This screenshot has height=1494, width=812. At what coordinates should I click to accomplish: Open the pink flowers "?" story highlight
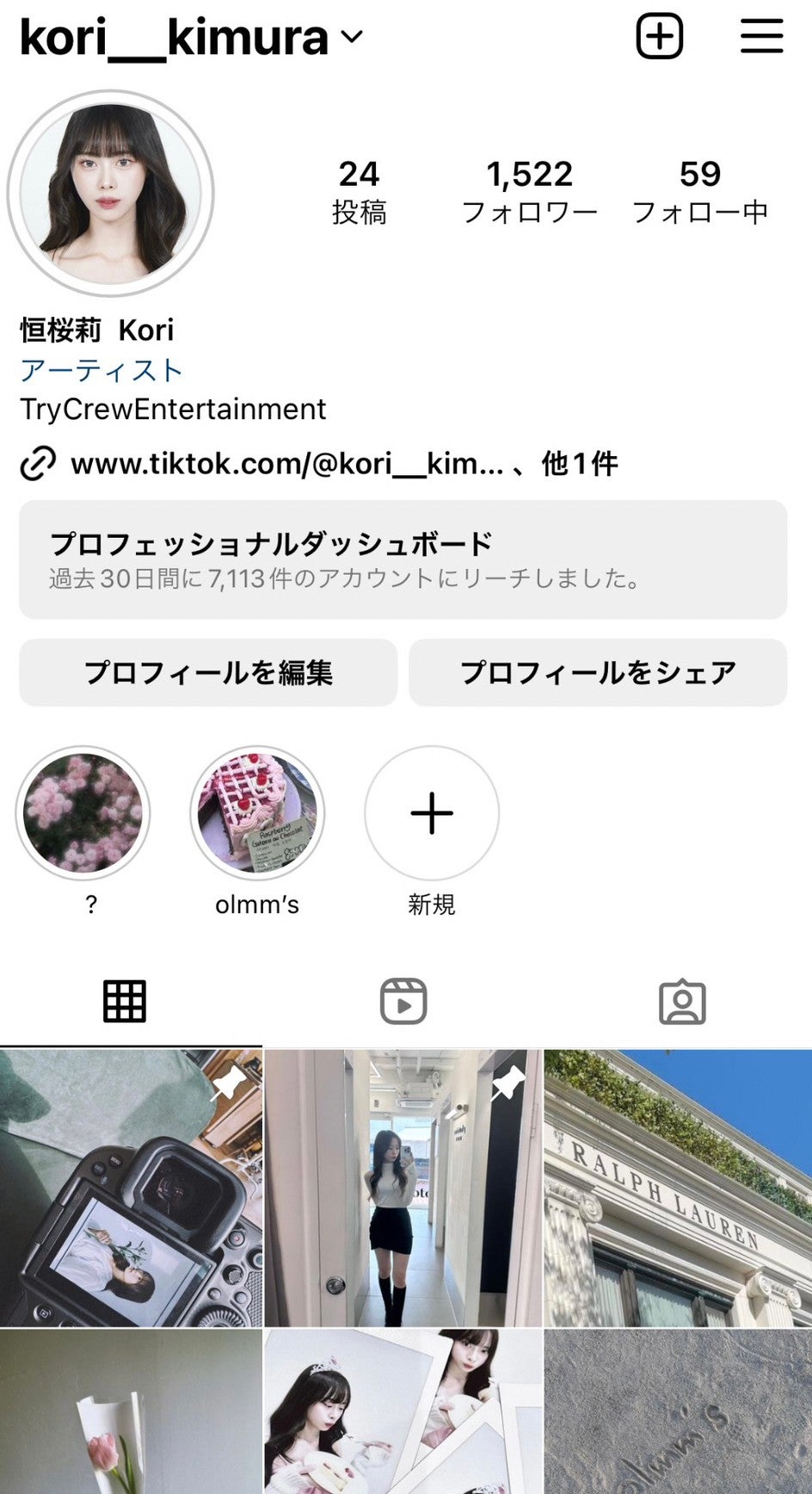(x=83, y=813)
